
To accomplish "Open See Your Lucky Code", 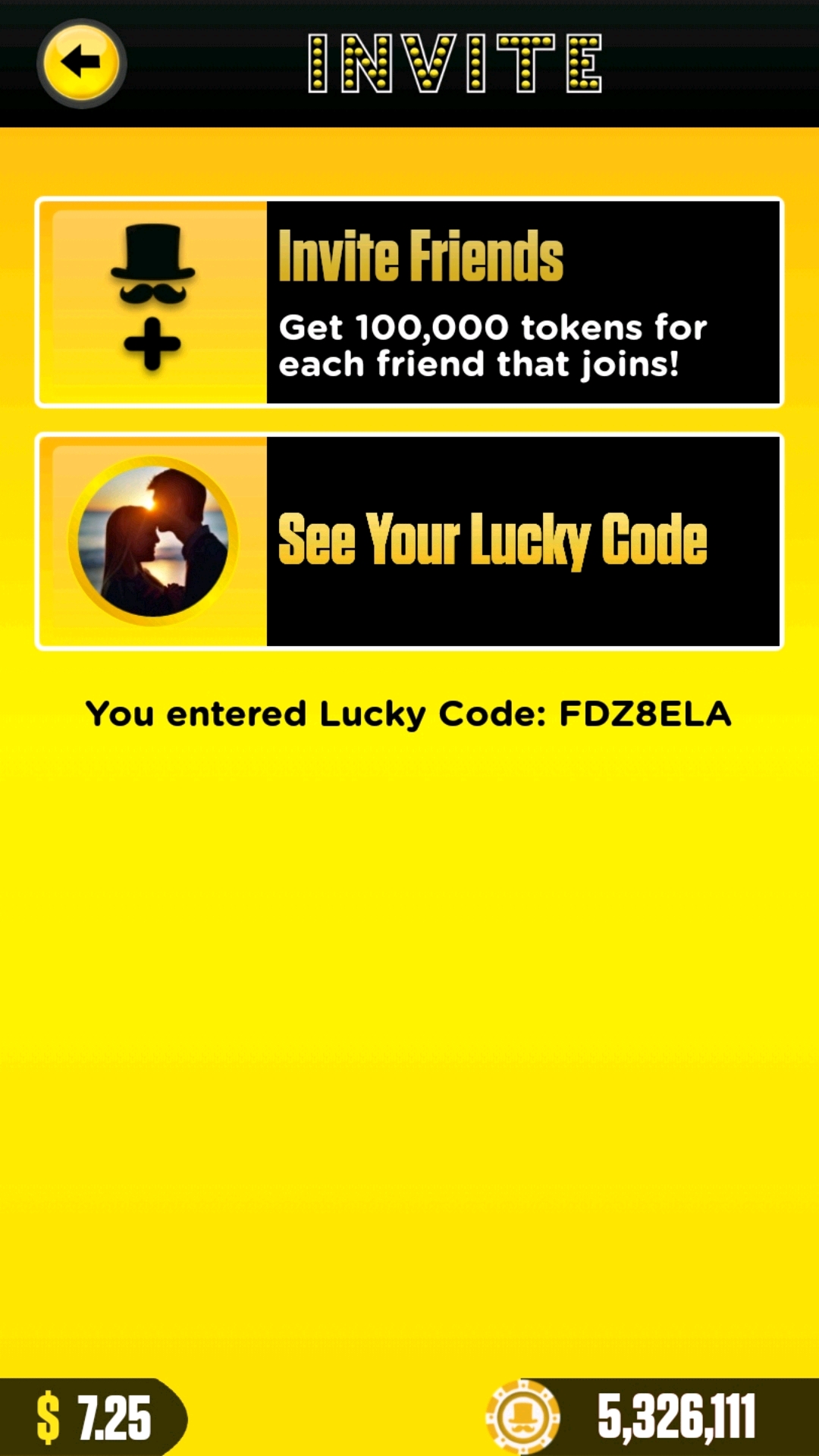I will (409, 541).
